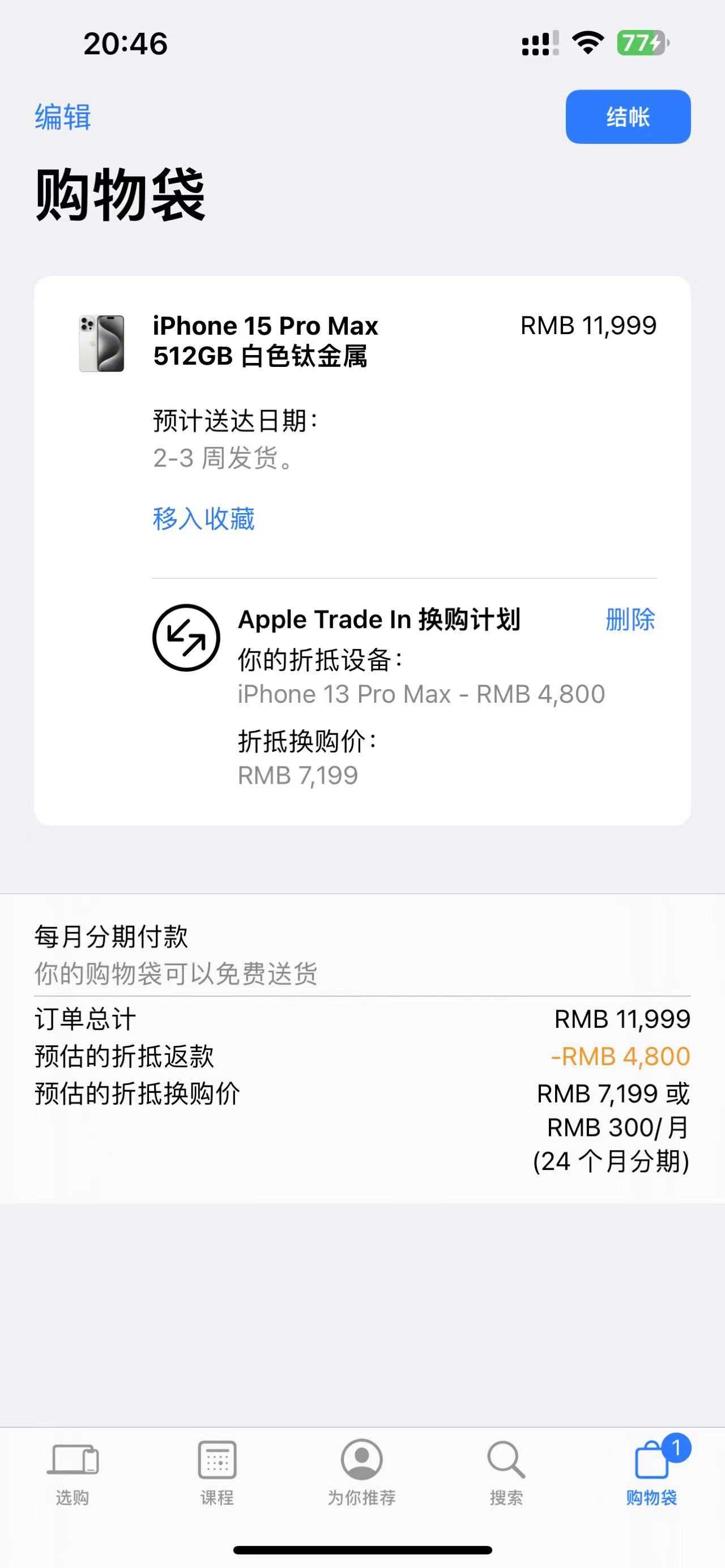Proceed to checkout with 结帐 button
Screen dimensions: 725x1568
pyautogui.click(x=628, y=117)
